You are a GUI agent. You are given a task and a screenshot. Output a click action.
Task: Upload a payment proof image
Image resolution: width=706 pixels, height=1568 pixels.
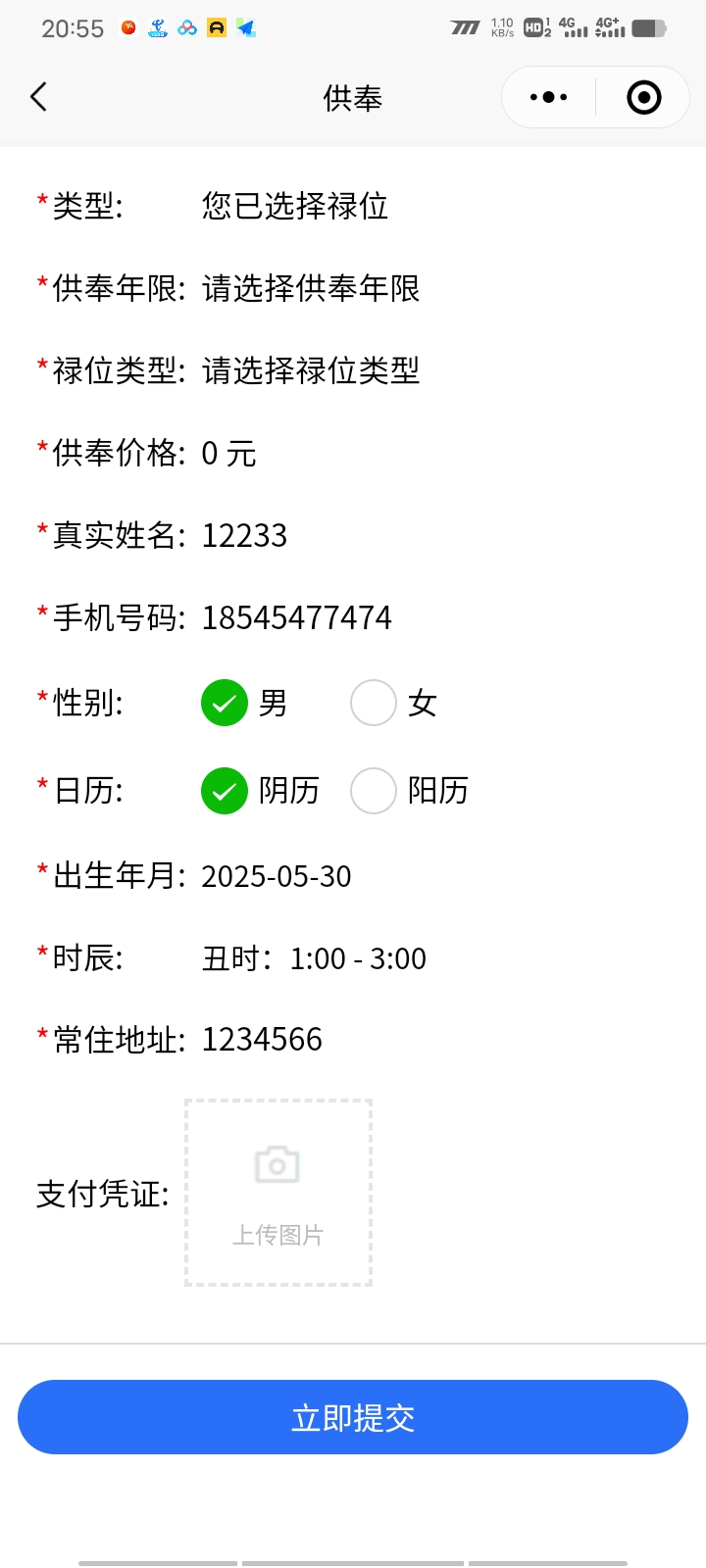click(x=278, y=1193)
